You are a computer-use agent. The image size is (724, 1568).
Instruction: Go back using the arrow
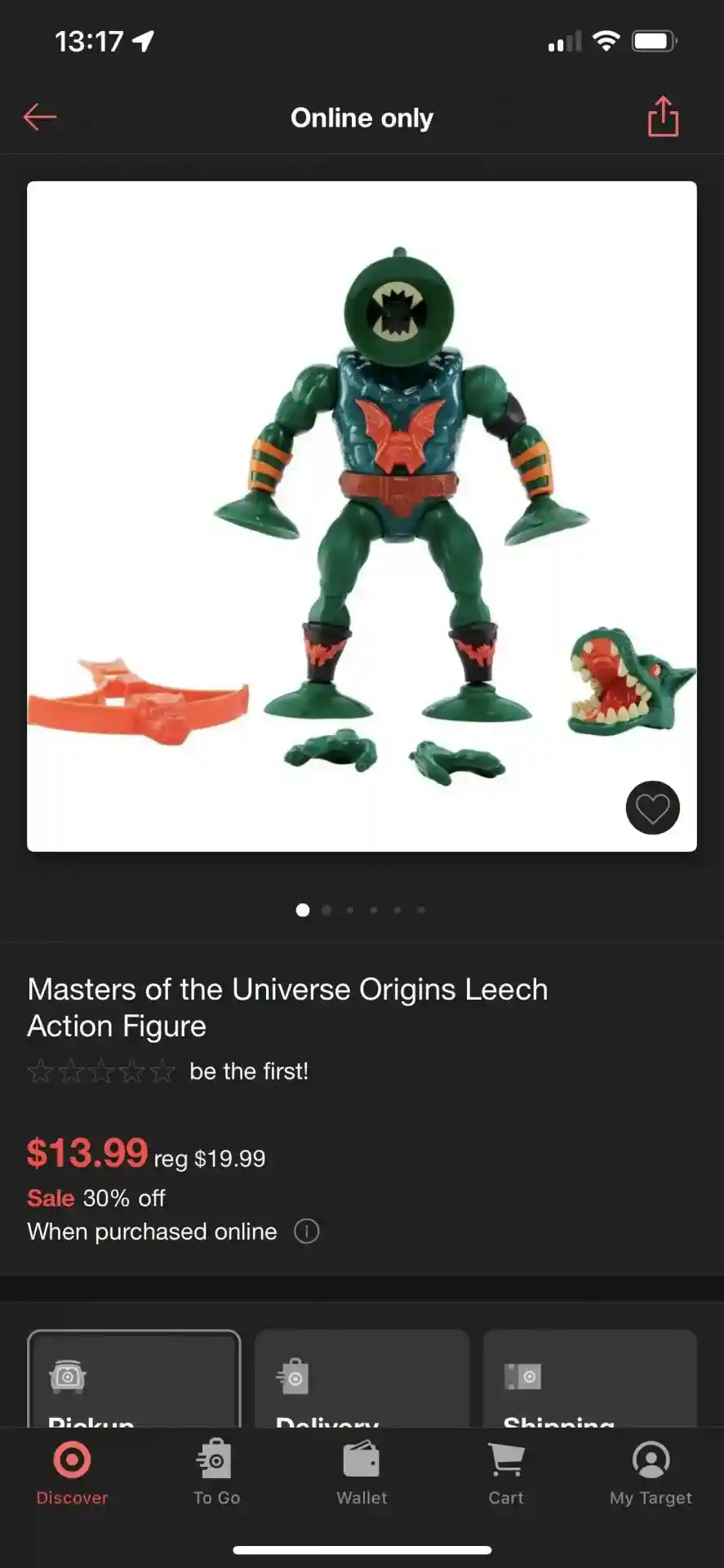[40, 118]
